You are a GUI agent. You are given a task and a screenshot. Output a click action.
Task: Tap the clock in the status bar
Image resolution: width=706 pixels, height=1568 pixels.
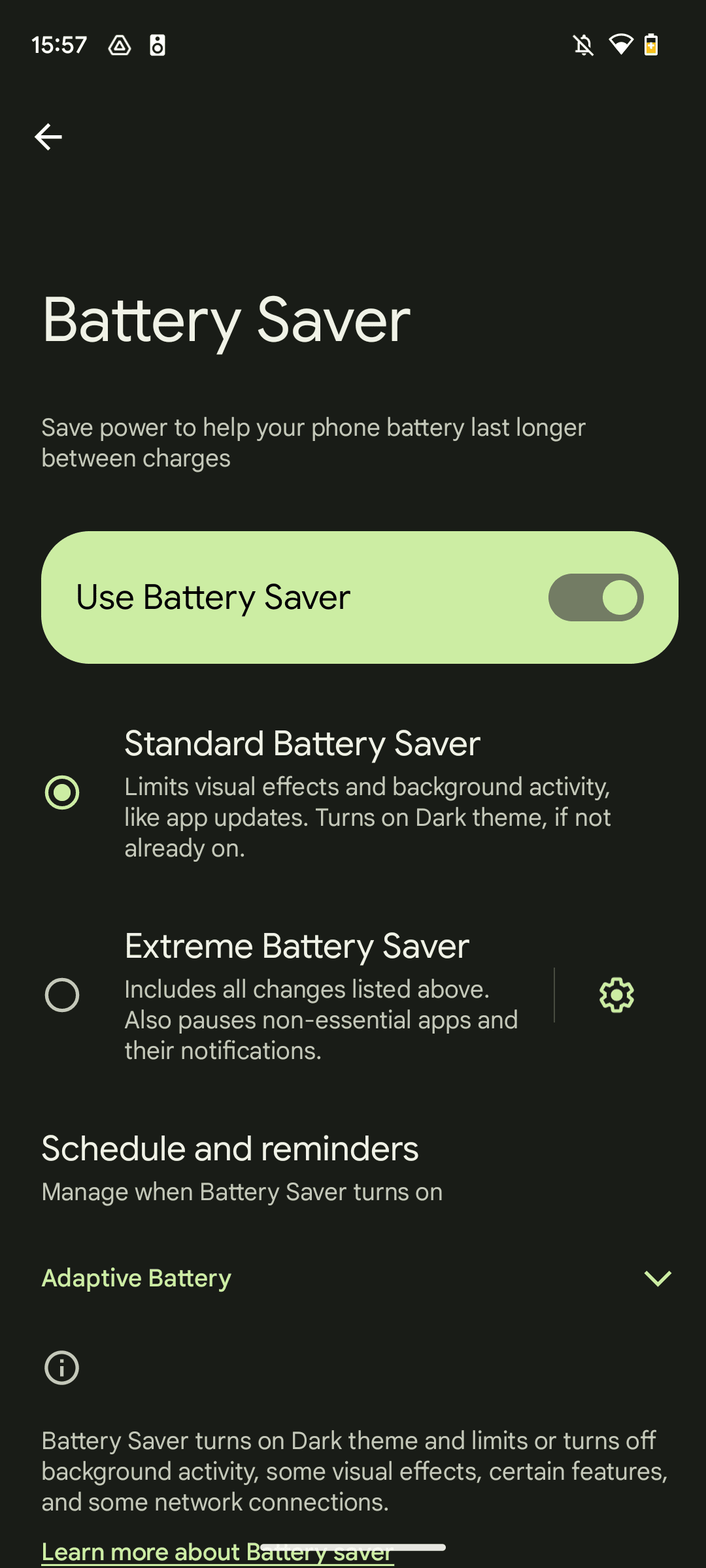(59, 44)
